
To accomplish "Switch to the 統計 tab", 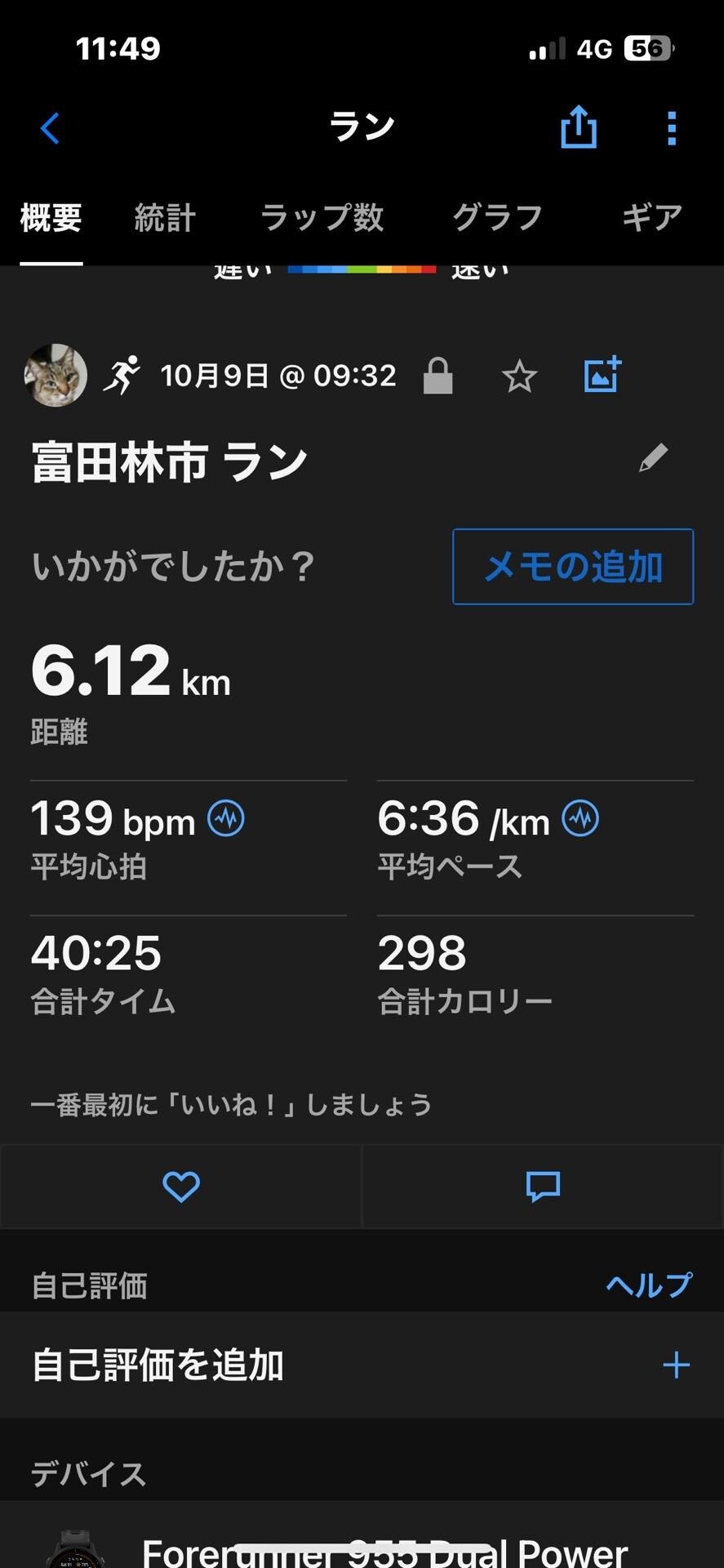I will (x=164, y=216).
